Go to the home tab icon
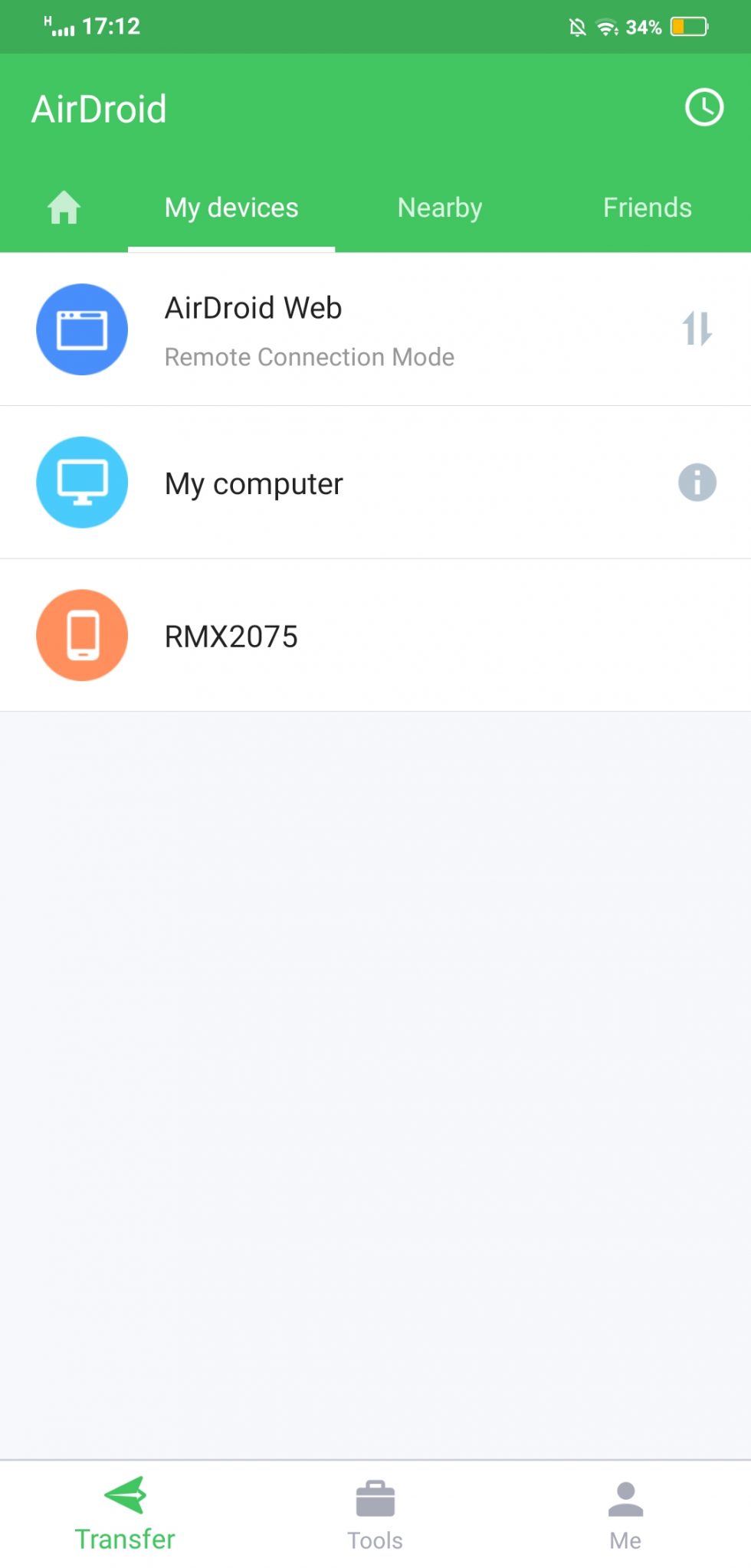 point(64,207)
